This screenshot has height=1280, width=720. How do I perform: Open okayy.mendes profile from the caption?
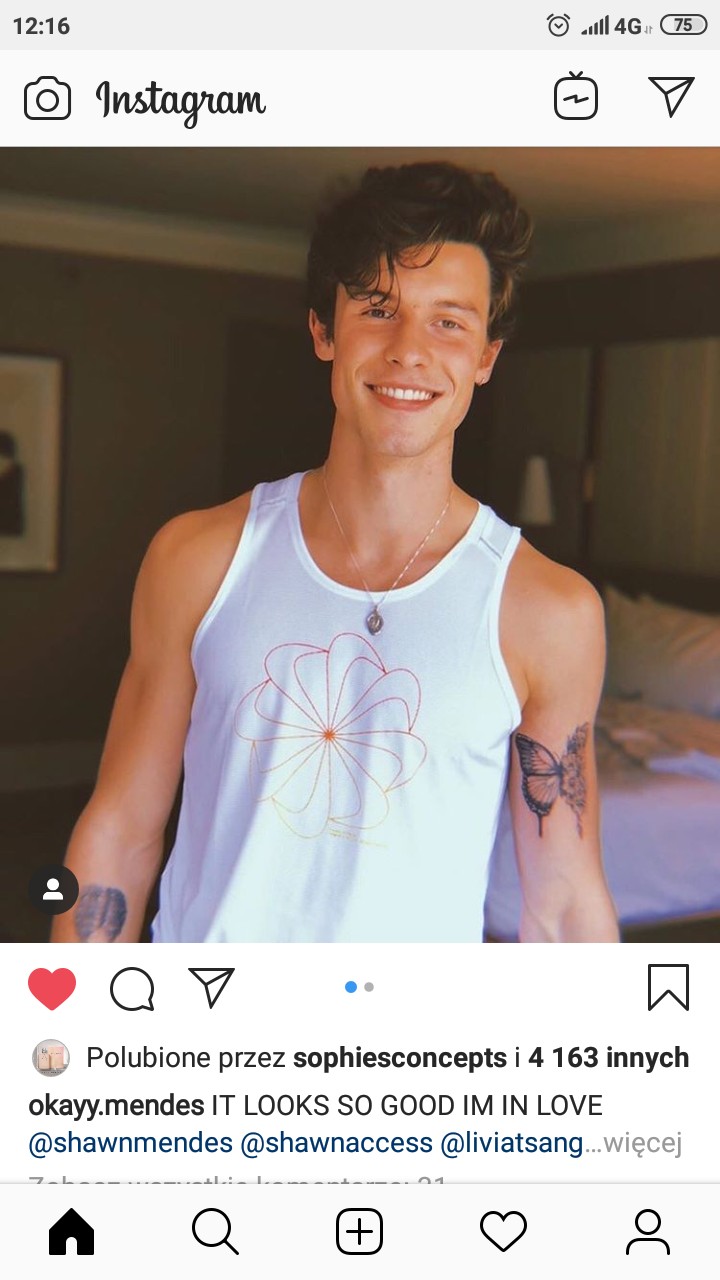[116, 1105]
